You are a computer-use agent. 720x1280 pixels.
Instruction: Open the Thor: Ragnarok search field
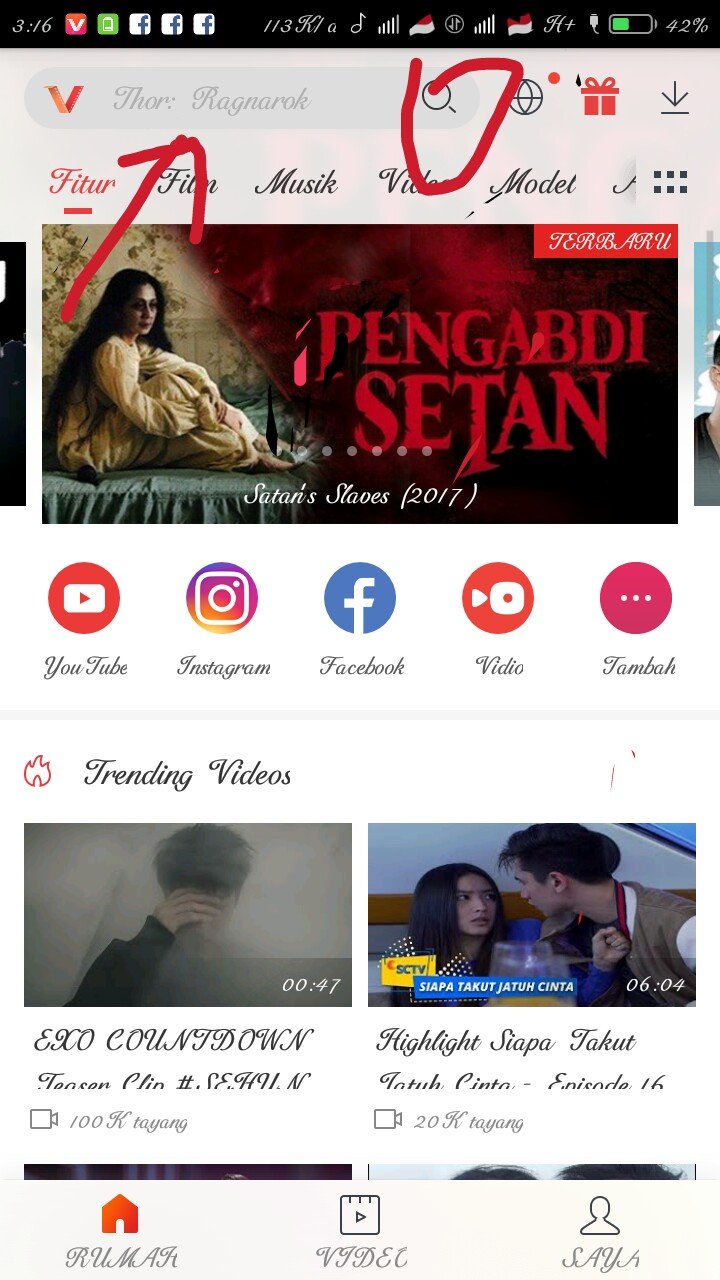coord(251,99)
